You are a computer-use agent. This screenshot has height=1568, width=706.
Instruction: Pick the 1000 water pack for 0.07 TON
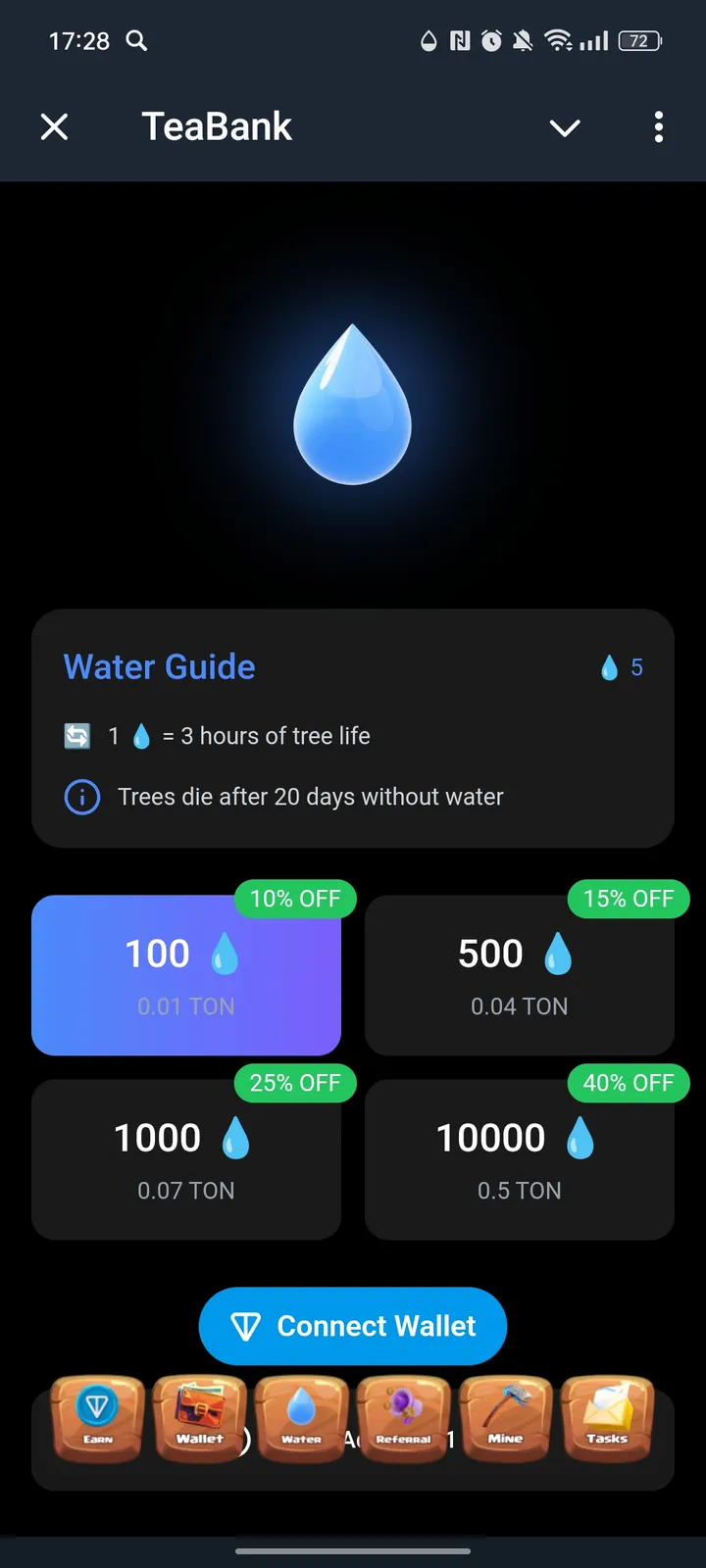click(x=186, y=1159)
